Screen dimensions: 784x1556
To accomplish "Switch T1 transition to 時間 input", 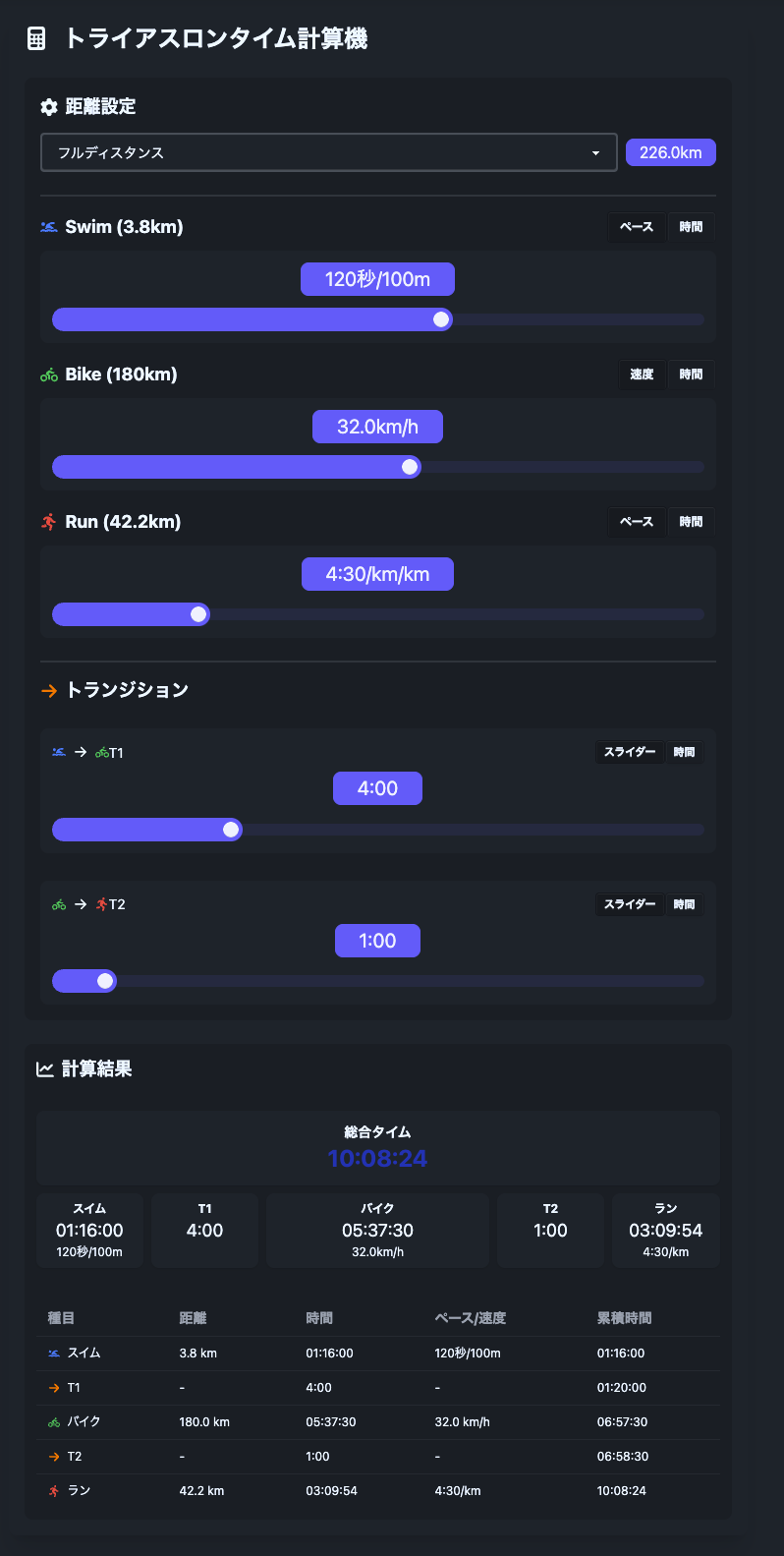I will pyautogui.click(x=685, y=752).
